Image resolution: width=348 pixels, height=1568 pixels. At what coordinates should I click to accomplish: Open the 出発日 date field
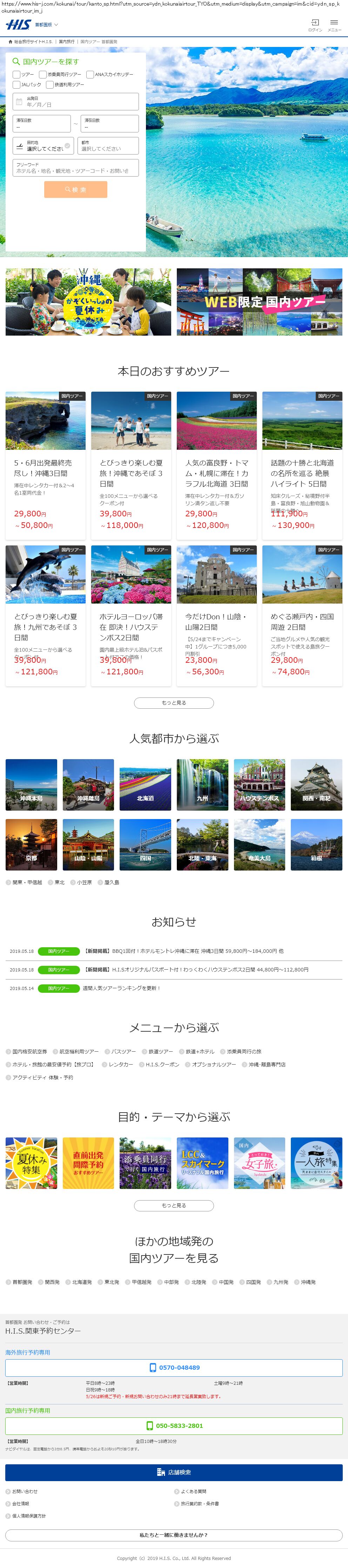75,101
